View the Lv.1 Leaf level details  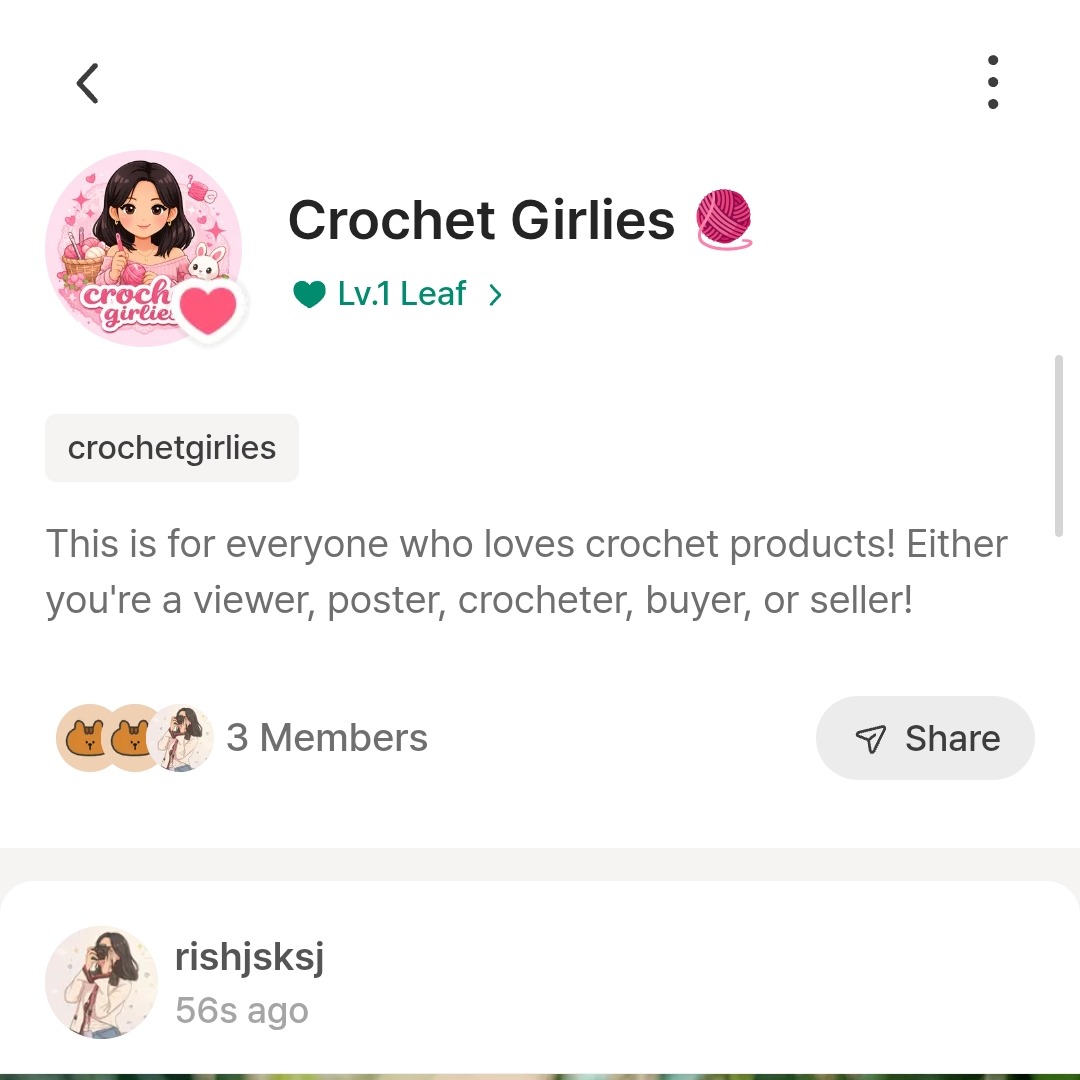[399, 294]
